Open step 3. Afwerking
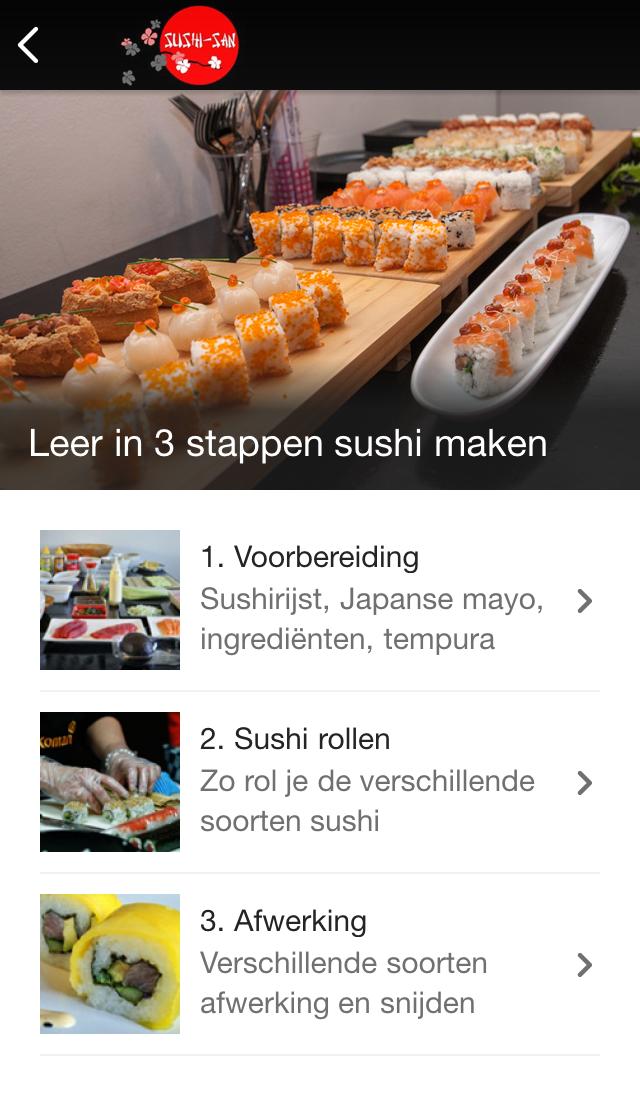The width and height of the screenshot is (640, 1096). [x=320, y=964]
